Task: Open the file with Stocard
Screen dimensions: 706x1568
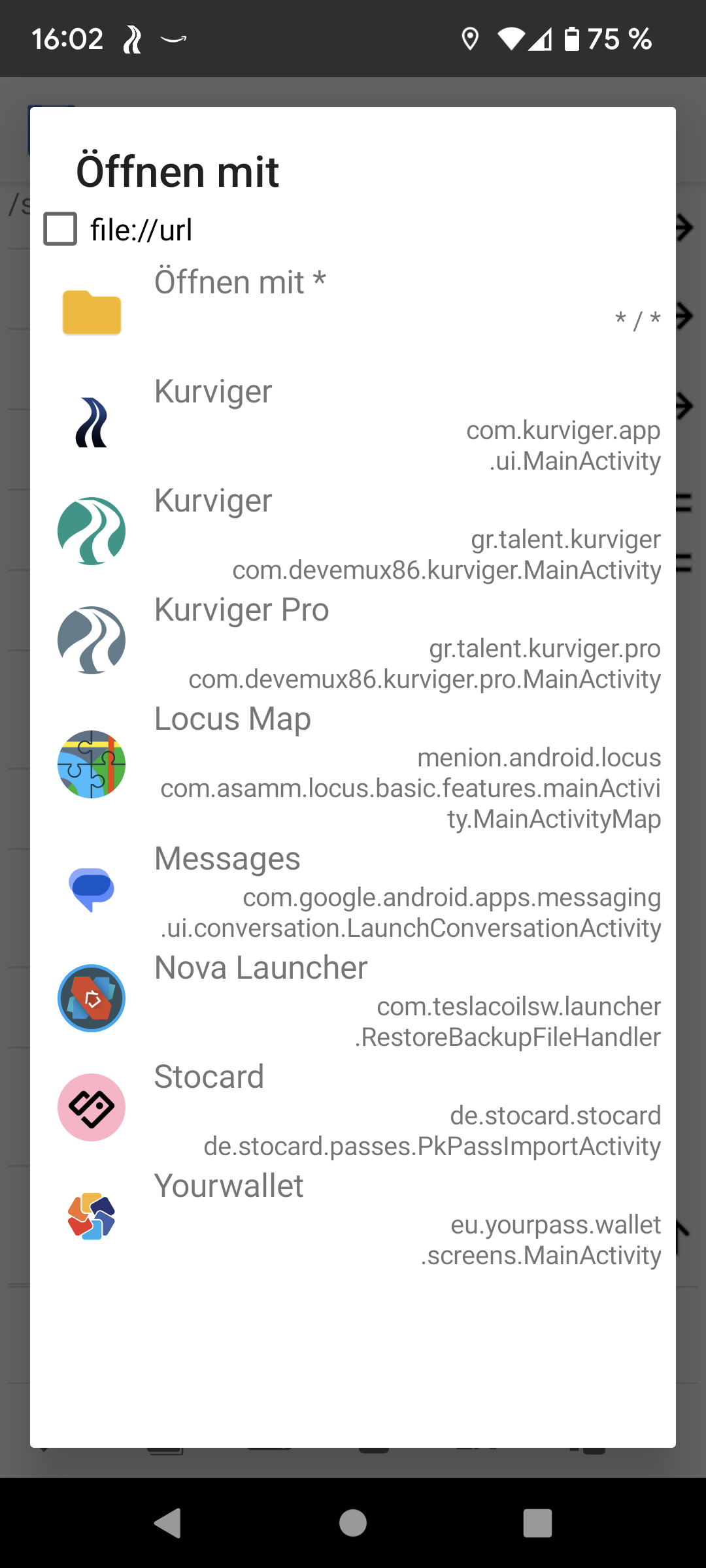Action: (x=353, y=1107)
